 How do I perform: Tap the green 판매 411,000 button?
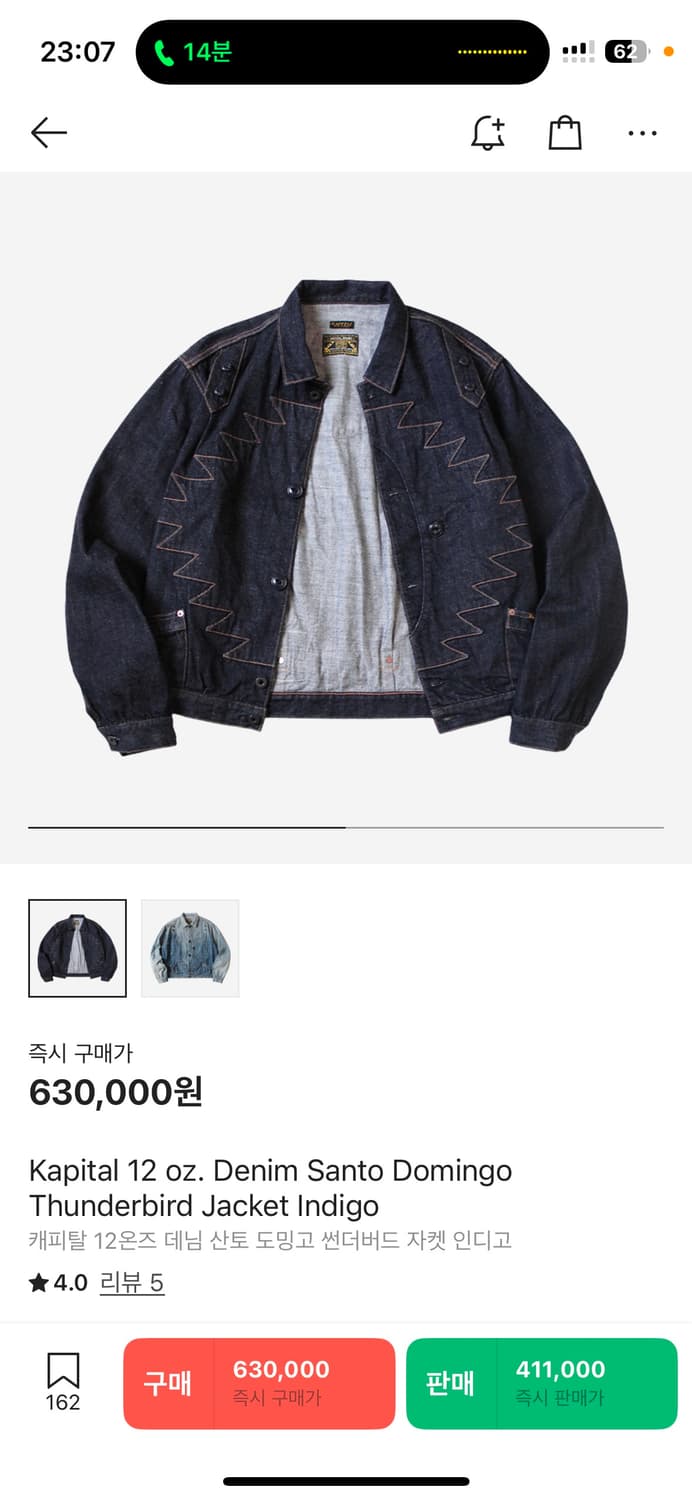pos(541,1383)
